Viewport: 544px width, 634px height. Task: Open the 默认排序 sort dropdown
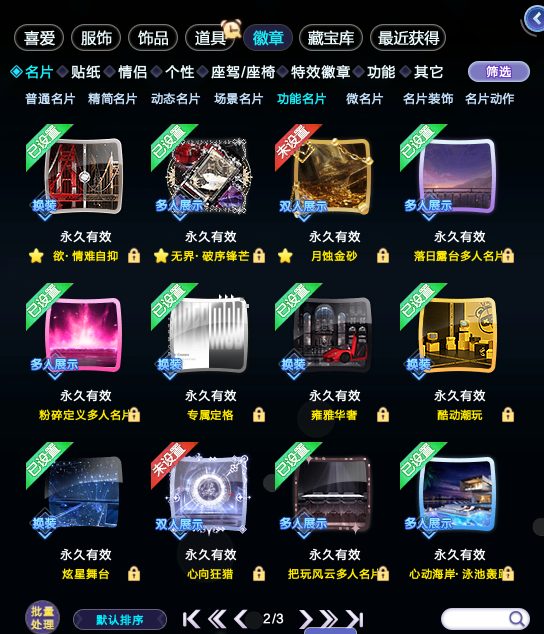coord(120,619)
